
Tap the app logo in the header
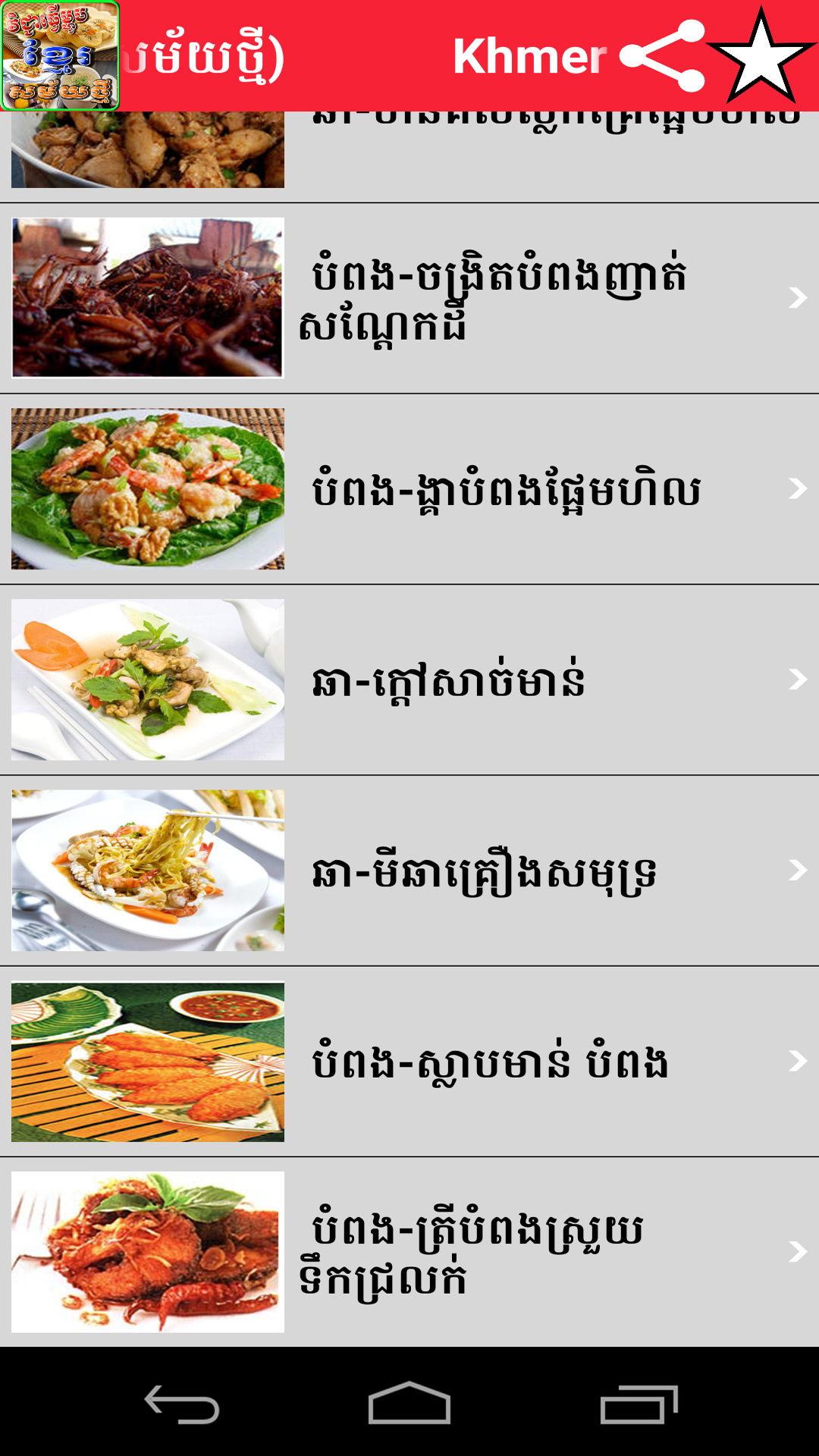(60, 56)
